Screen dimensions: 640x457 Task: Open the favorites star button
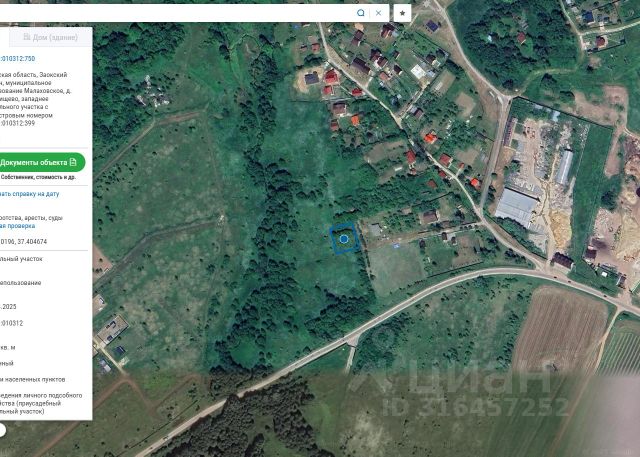click(x=402, y=13)
